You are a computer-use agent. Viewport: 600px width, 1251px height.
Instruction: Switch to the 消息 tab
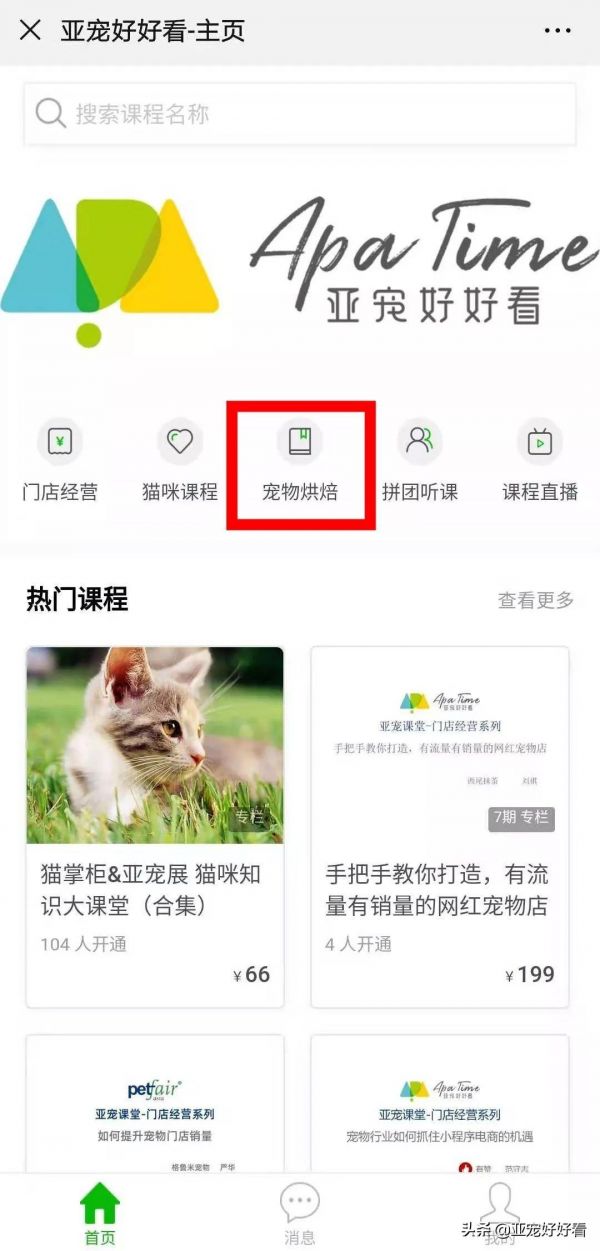point(299,1212)
